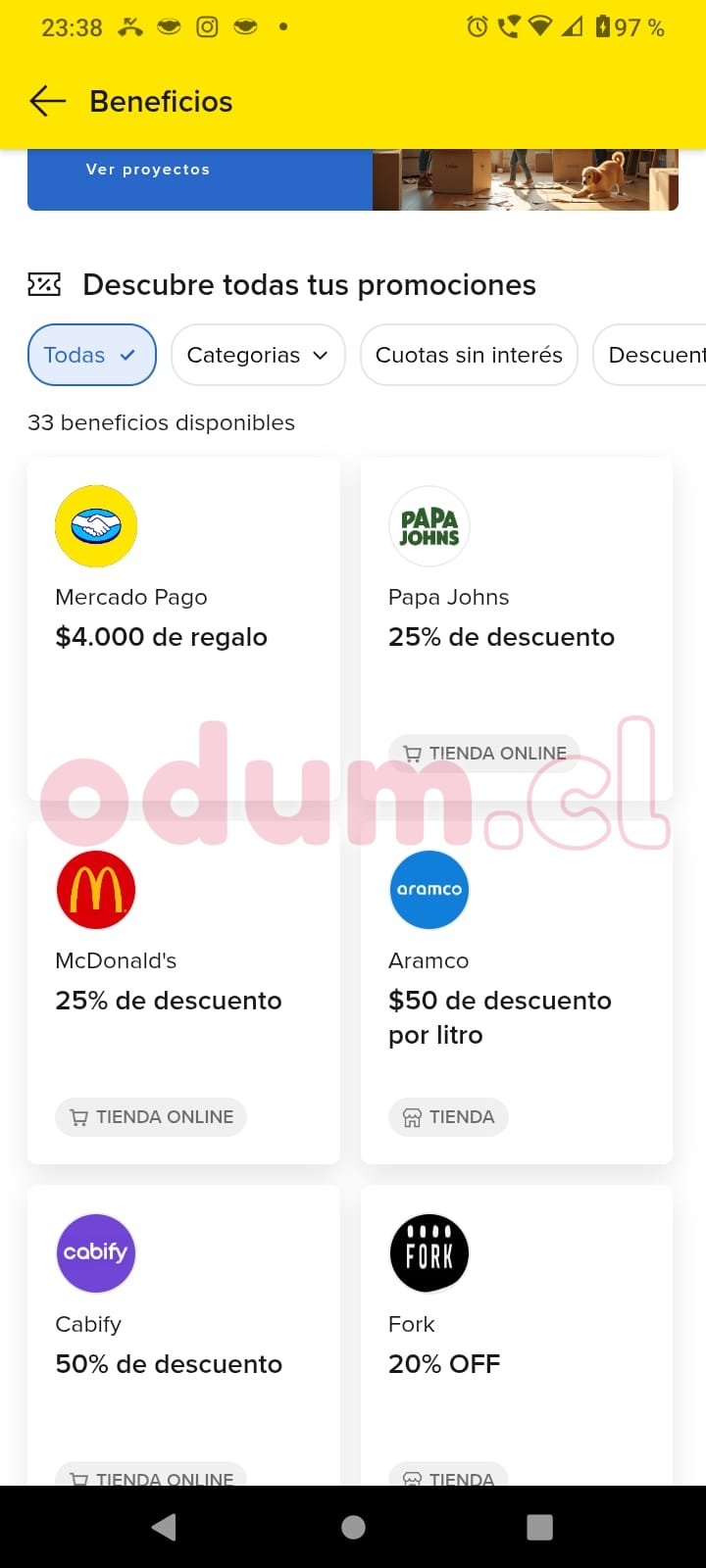Tap the system home button
706x1568 pixels.
tap(353, 1527)
